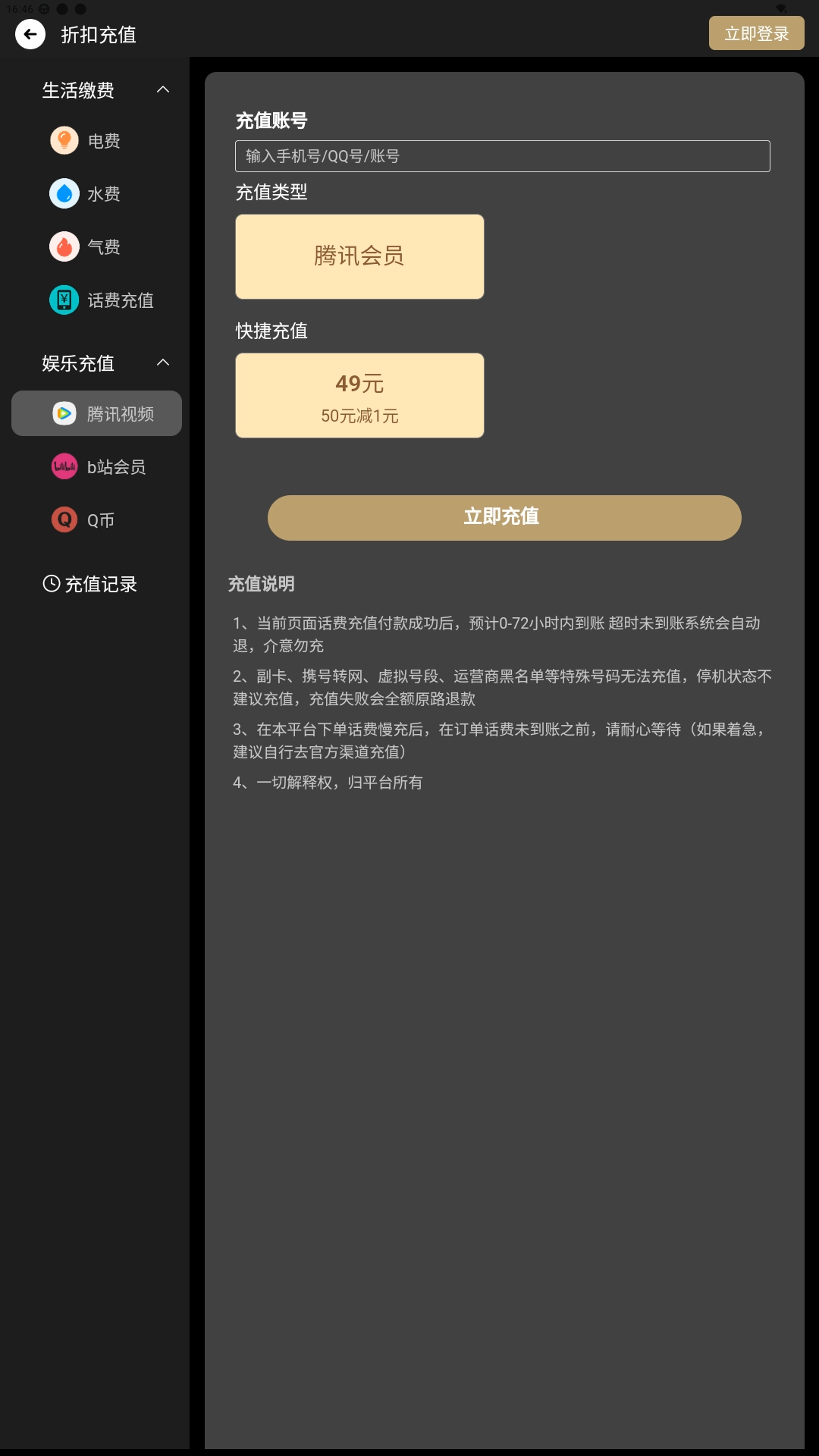Viewport: 819px width, 1456px height.
Task: Tap 立即充值 to recharge now
Action: (504, 518)
